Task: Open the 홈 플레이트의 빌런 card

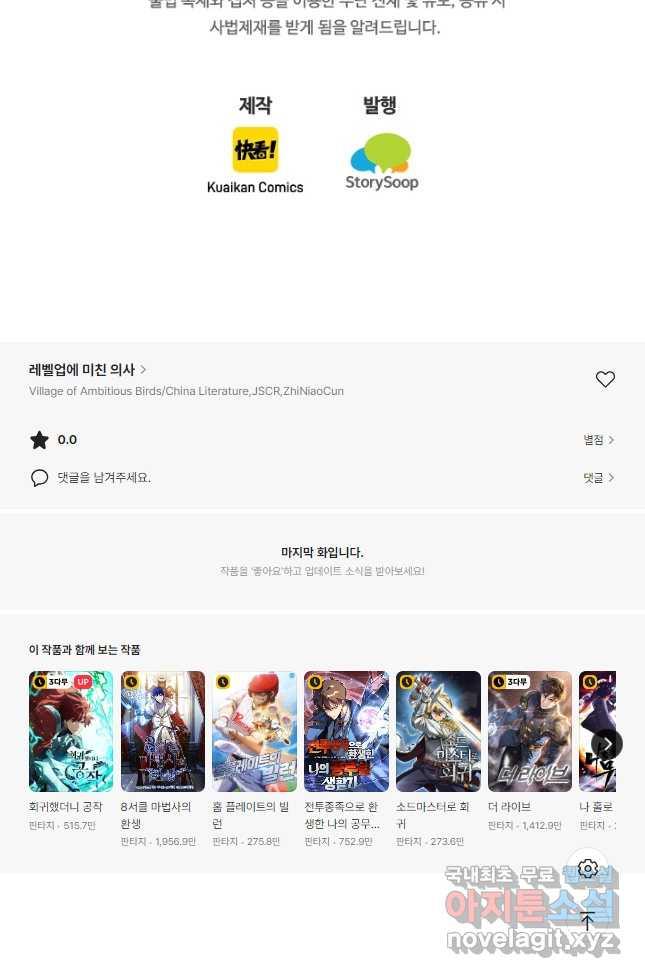Action: [254, 731]
